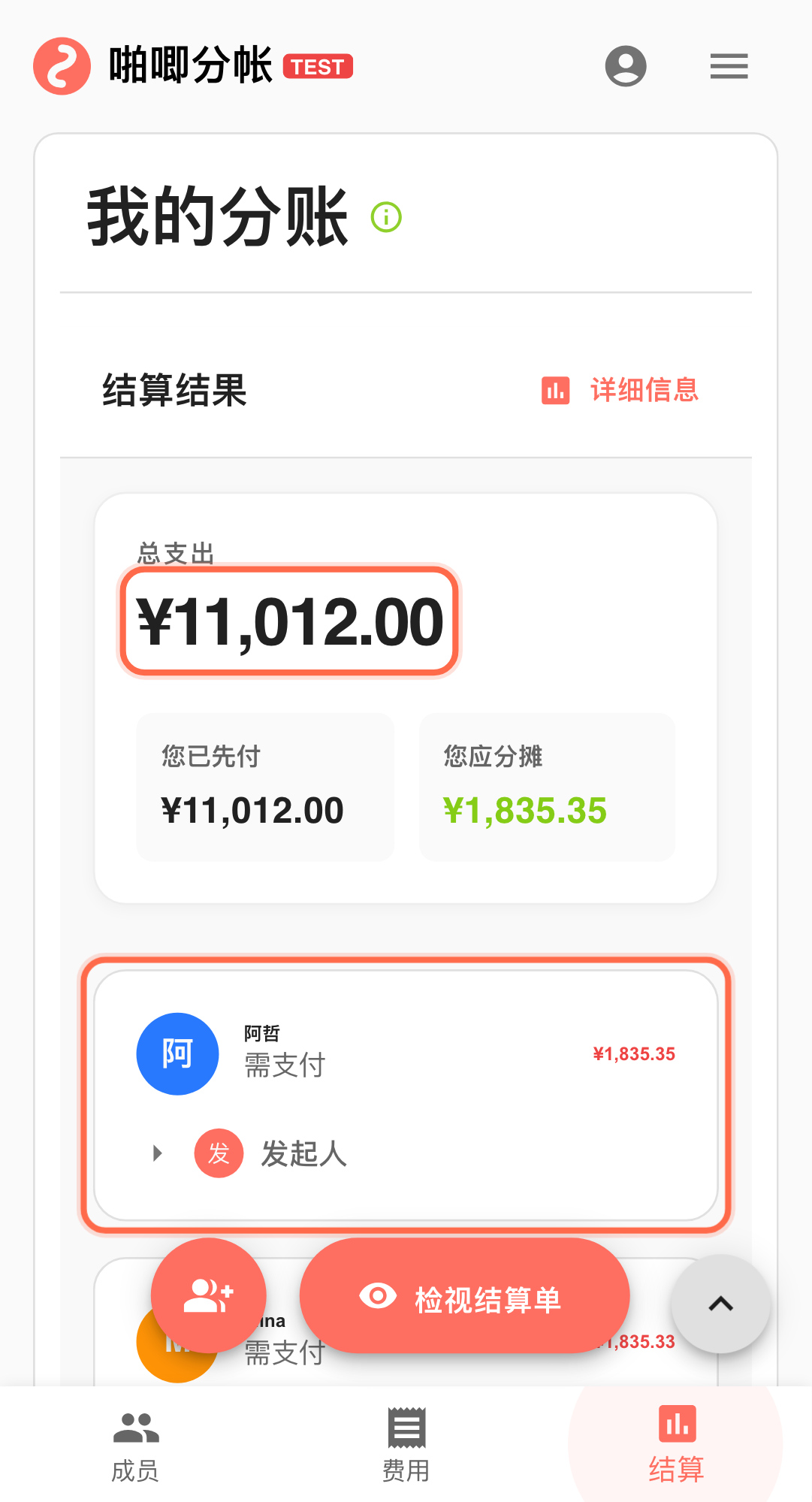Viewport: 812px width, 1502px height.
Task: Expand the 发起人 row under 阿哲
Action: [x=158, y=1153]
